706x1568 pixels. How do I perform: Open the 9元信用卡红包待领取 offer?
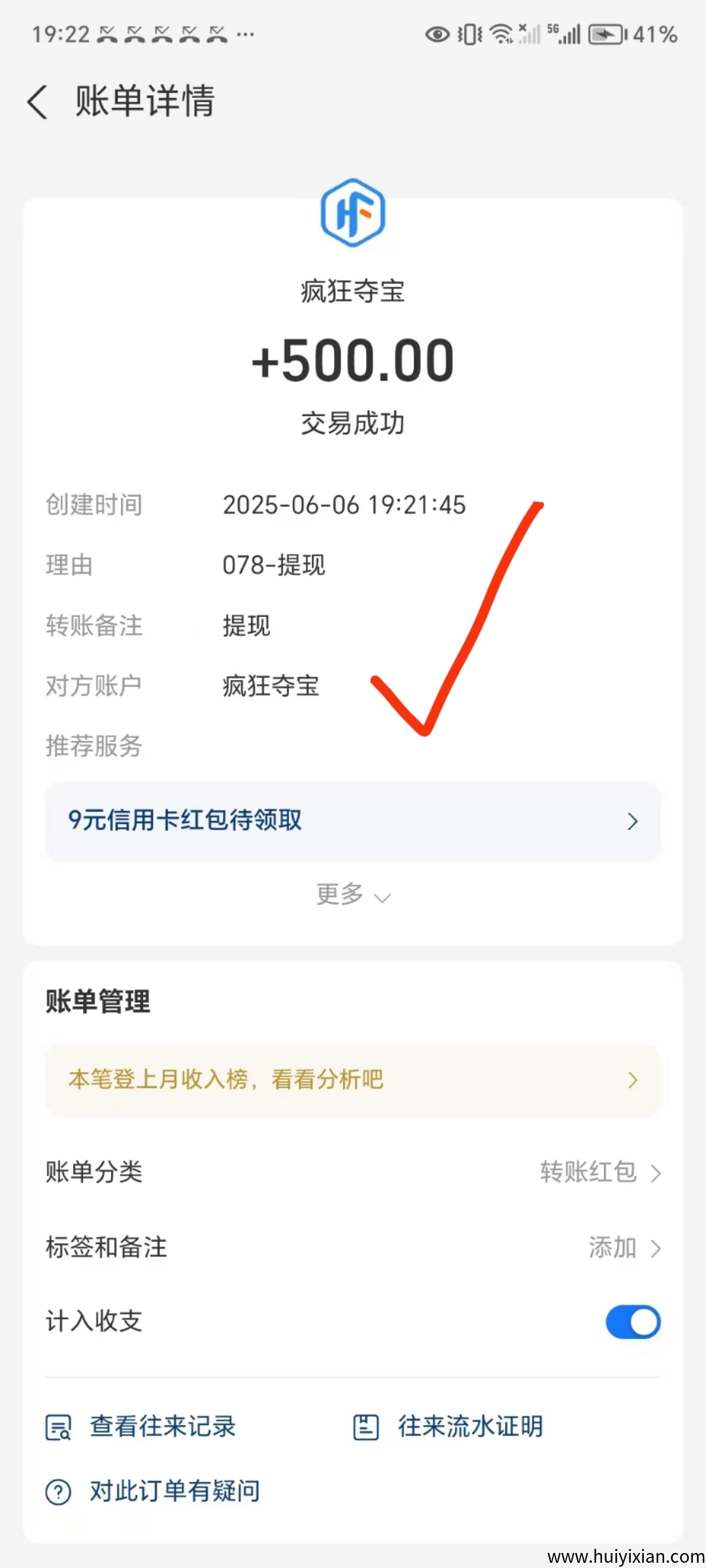click(x=353, y=821)
